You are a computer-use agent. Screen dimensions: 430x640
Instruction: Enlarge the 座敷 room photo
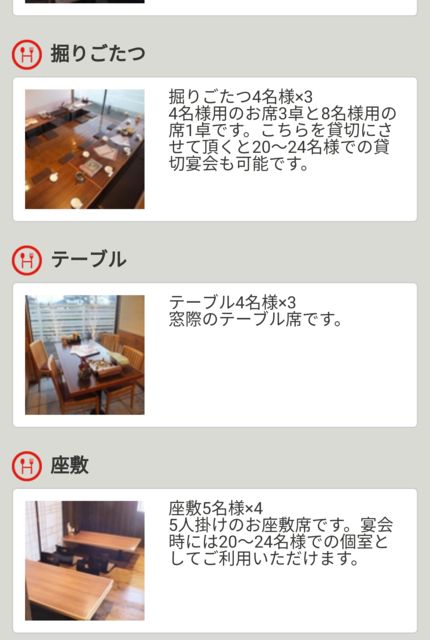pyautogui.click(x=84, y=560)
